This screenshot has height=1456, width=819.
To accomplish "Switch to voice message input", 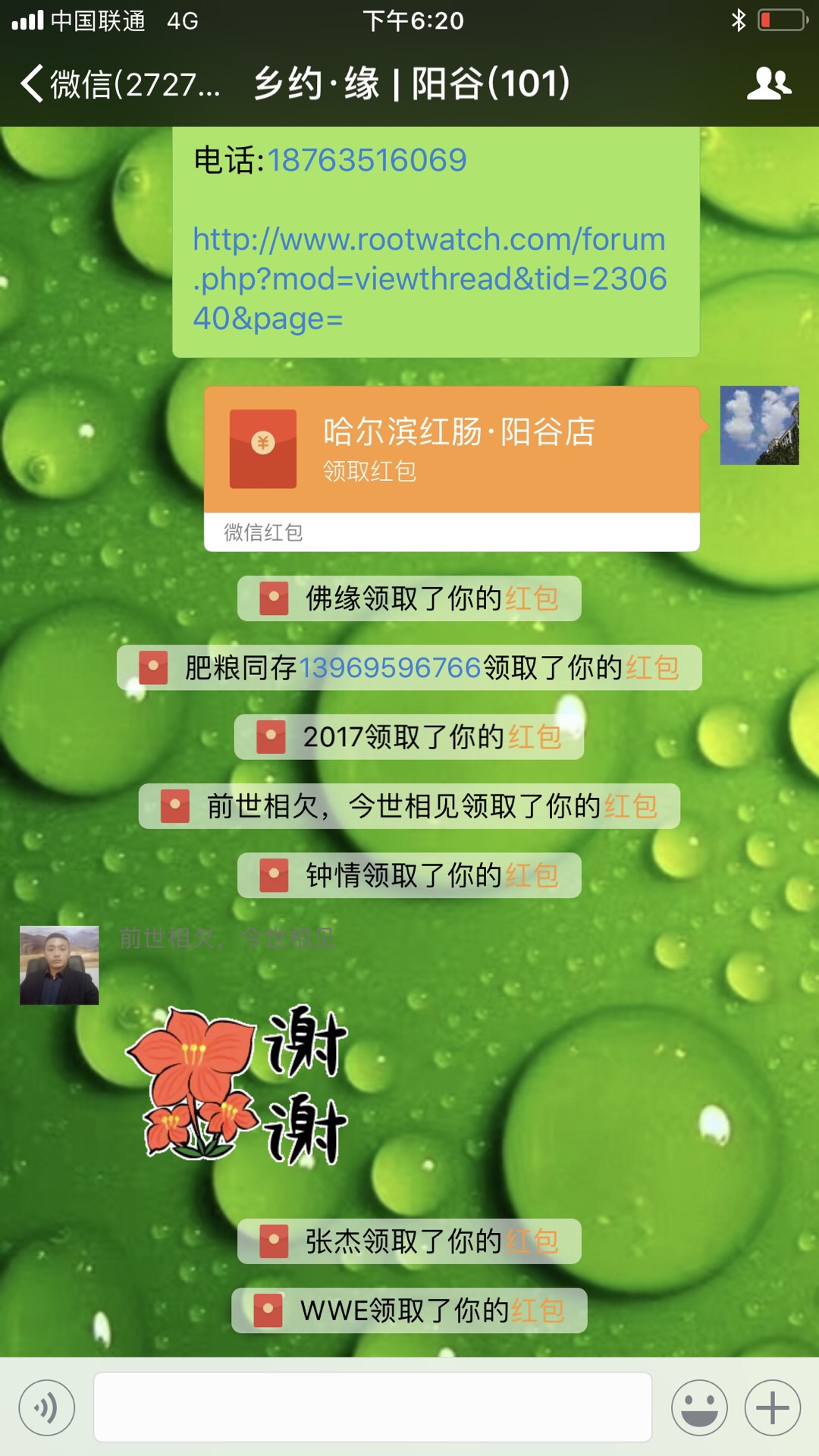I will [x=47, y=1408].
